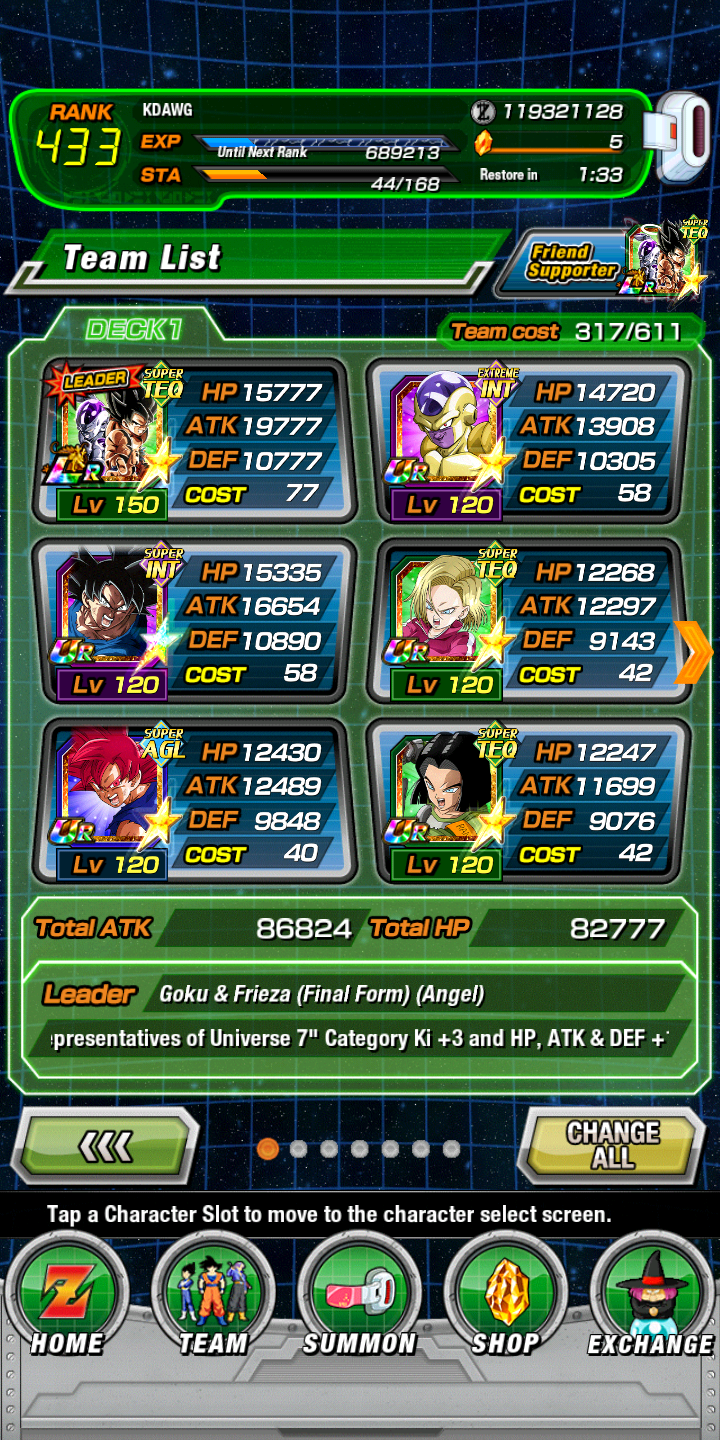Open the Exchange menu
The image size is (720, 1440).
click(x=651, y=1297)
